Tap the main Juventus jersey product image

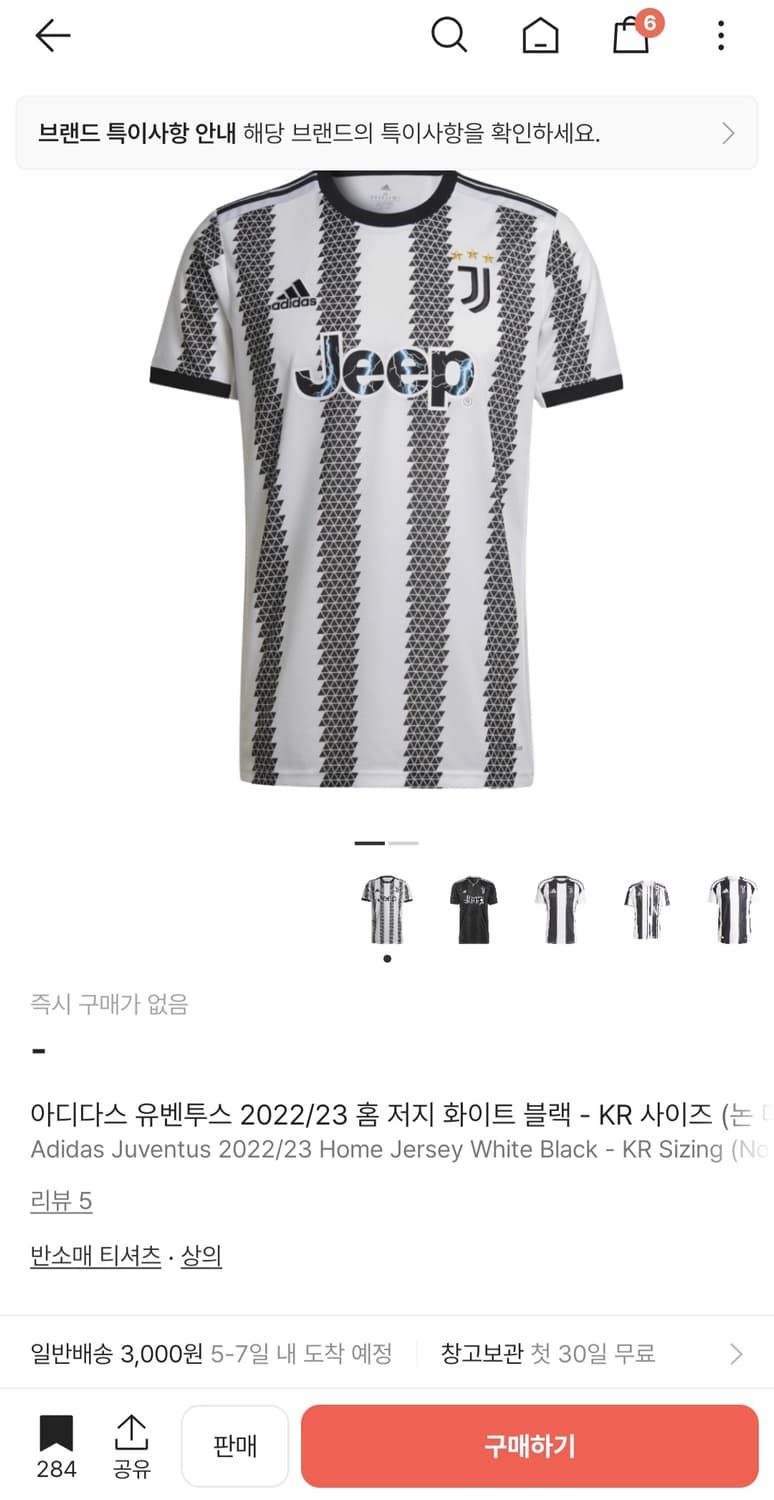[387, 490]
